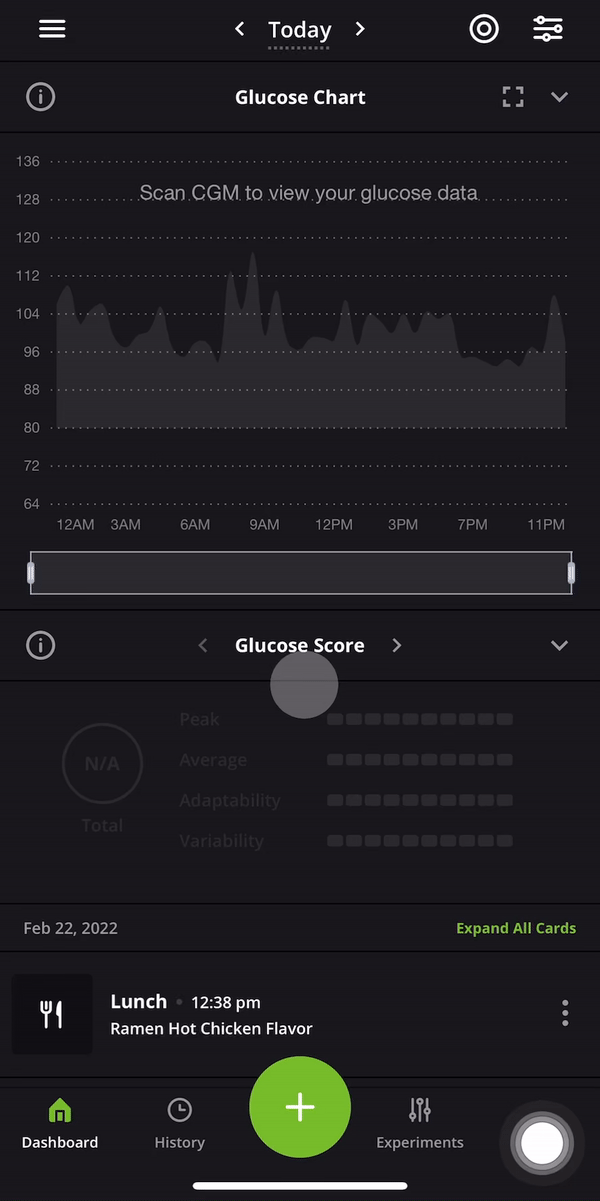The height and width of the screenshot is (1201, 600).
Task: Add a new entry with plus button
Action: pos(300,1106)
